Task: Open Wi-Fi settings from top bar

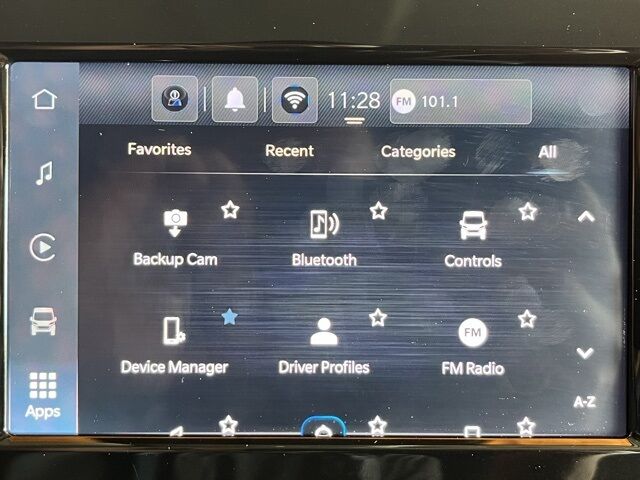Action: point(294,100)
